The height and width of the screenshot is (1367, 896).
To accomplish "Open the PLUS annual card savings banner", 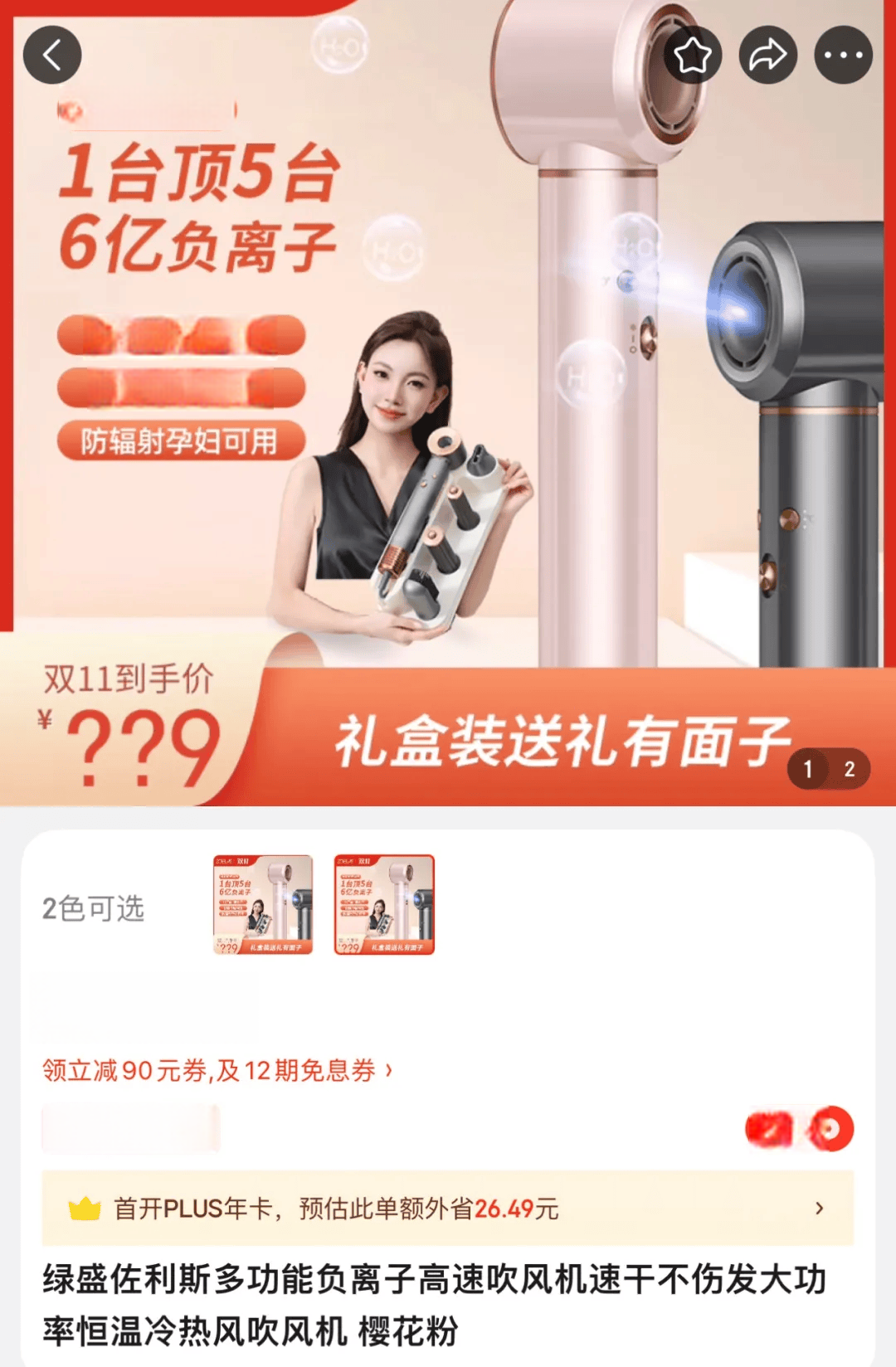I will pyautogui.click(x=448, y=1209).
